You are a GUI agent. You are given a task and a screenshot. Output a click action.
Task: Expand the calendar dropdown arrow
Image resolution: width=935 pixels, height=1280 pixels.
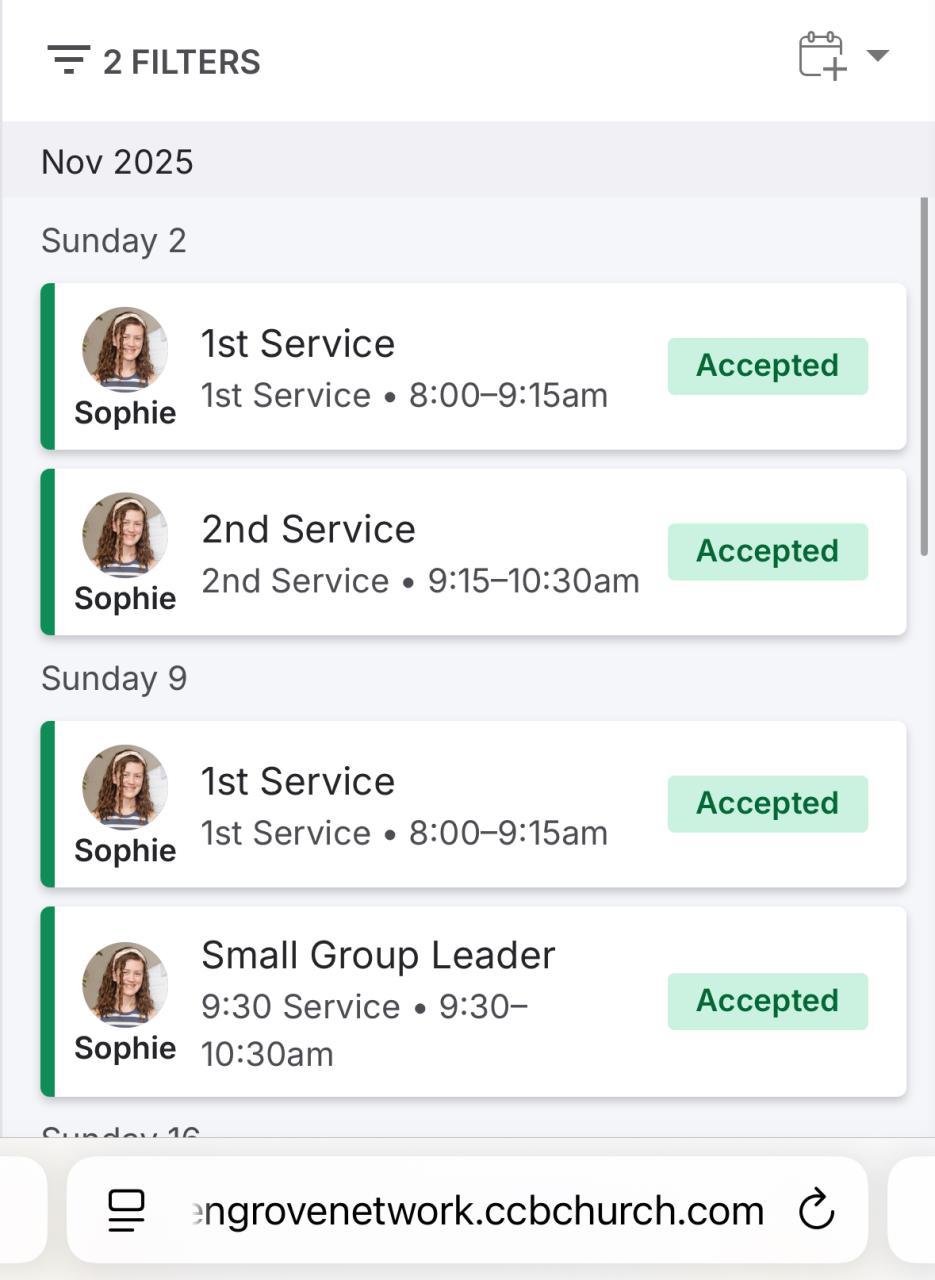pyautogui.click(x=877, y=56)
